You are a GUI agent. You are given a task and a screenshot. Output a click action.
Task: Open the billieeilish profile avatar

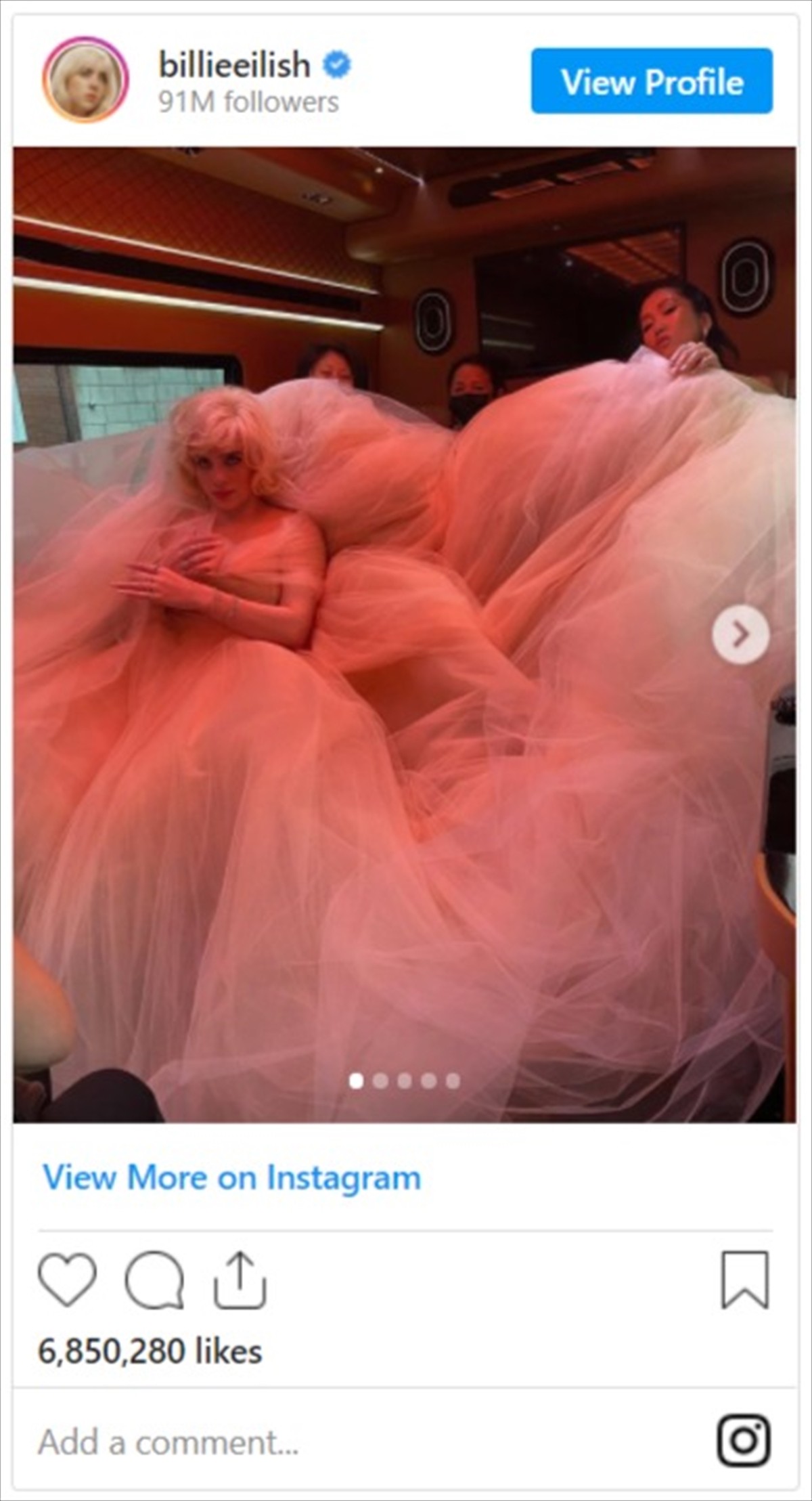85,80
